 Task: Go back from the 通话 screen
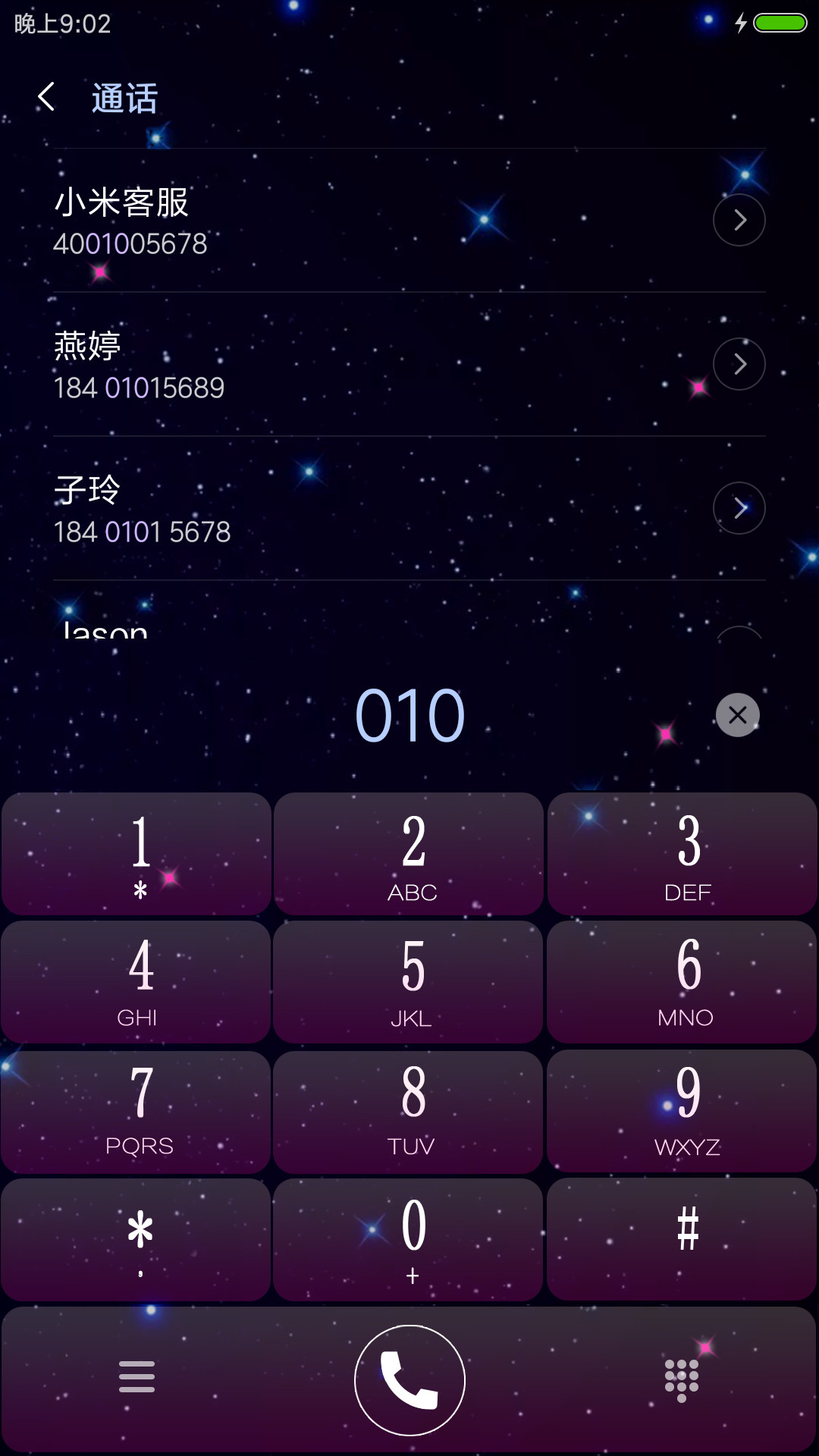pos(46,97)
